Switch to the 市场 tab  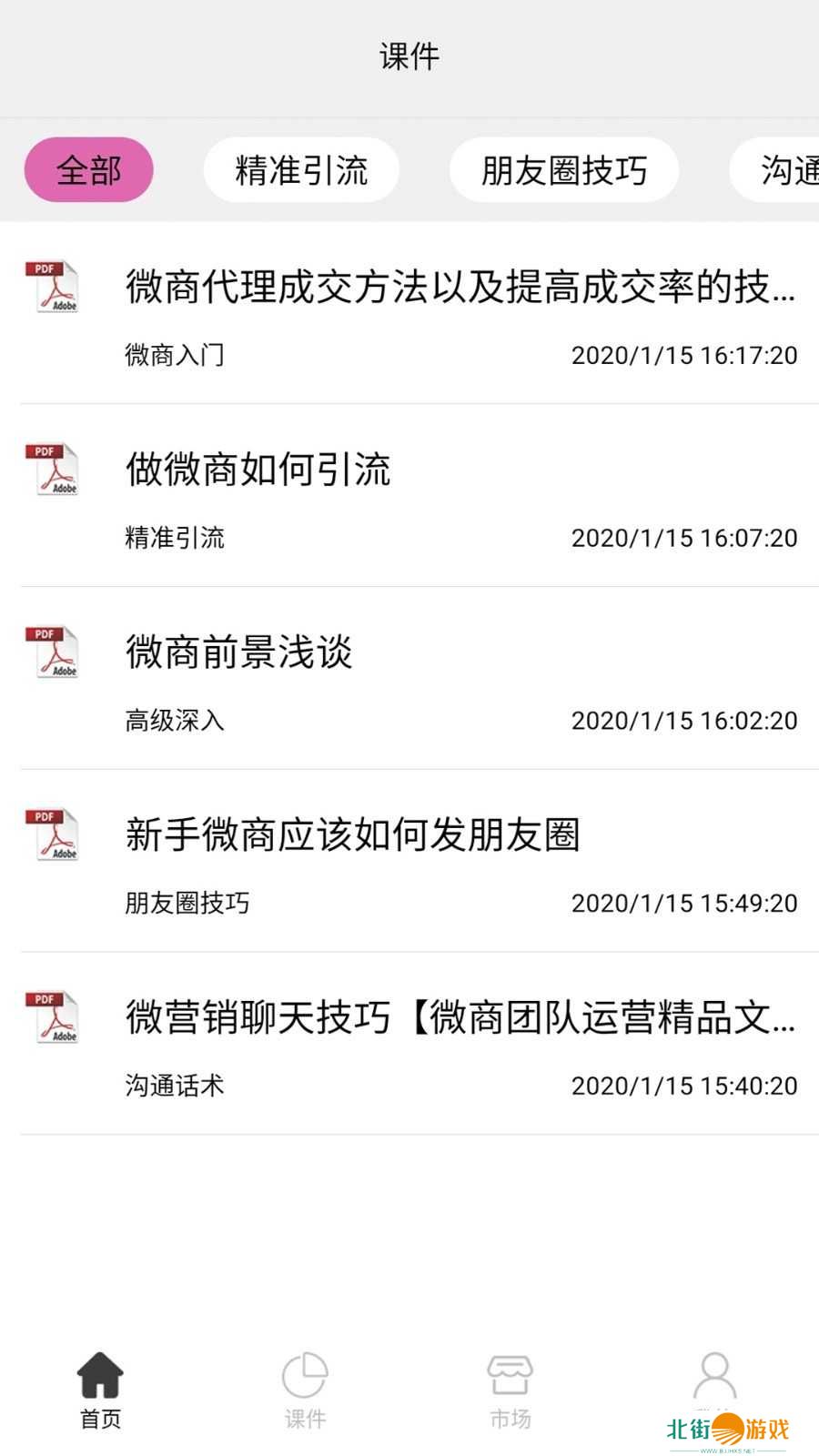(510, 1390)
